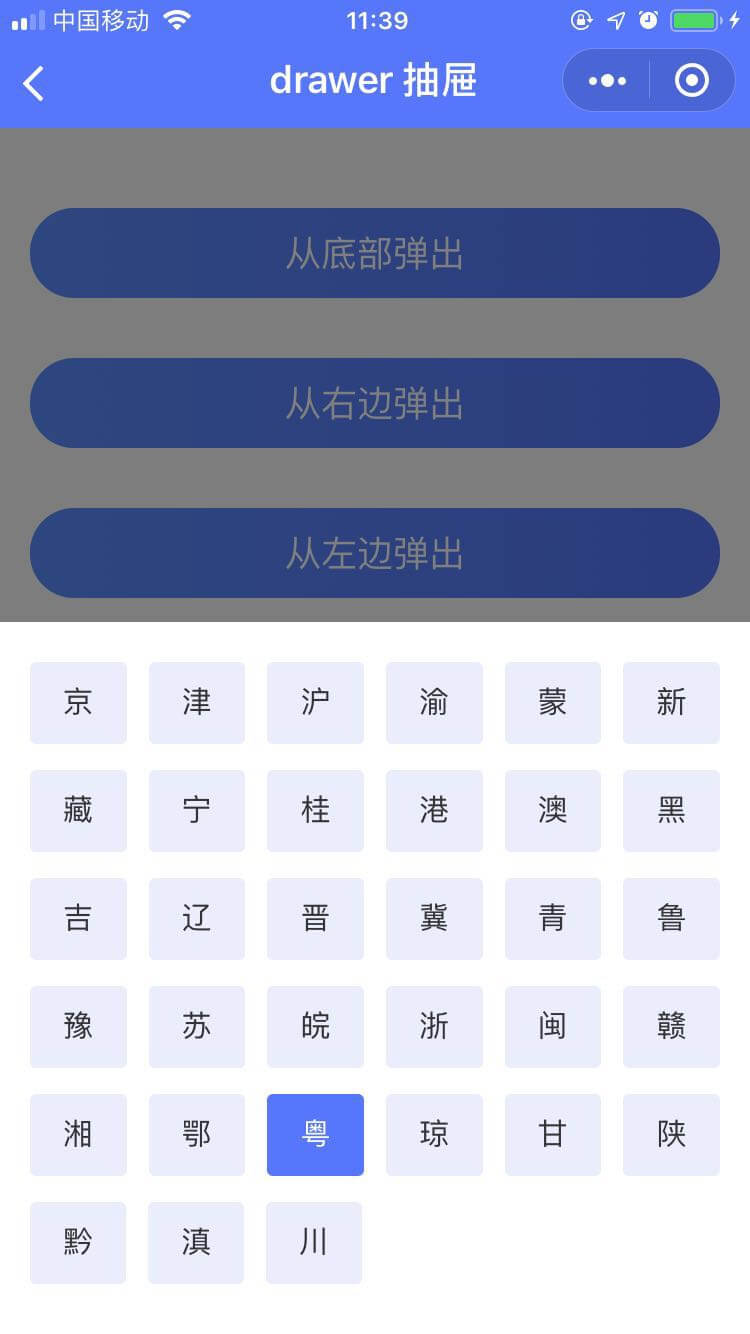Screen dimensions: 750x1334
Task: Choose 琼 from the grid
Action: pyautogui.click(x=434, y=1135)
